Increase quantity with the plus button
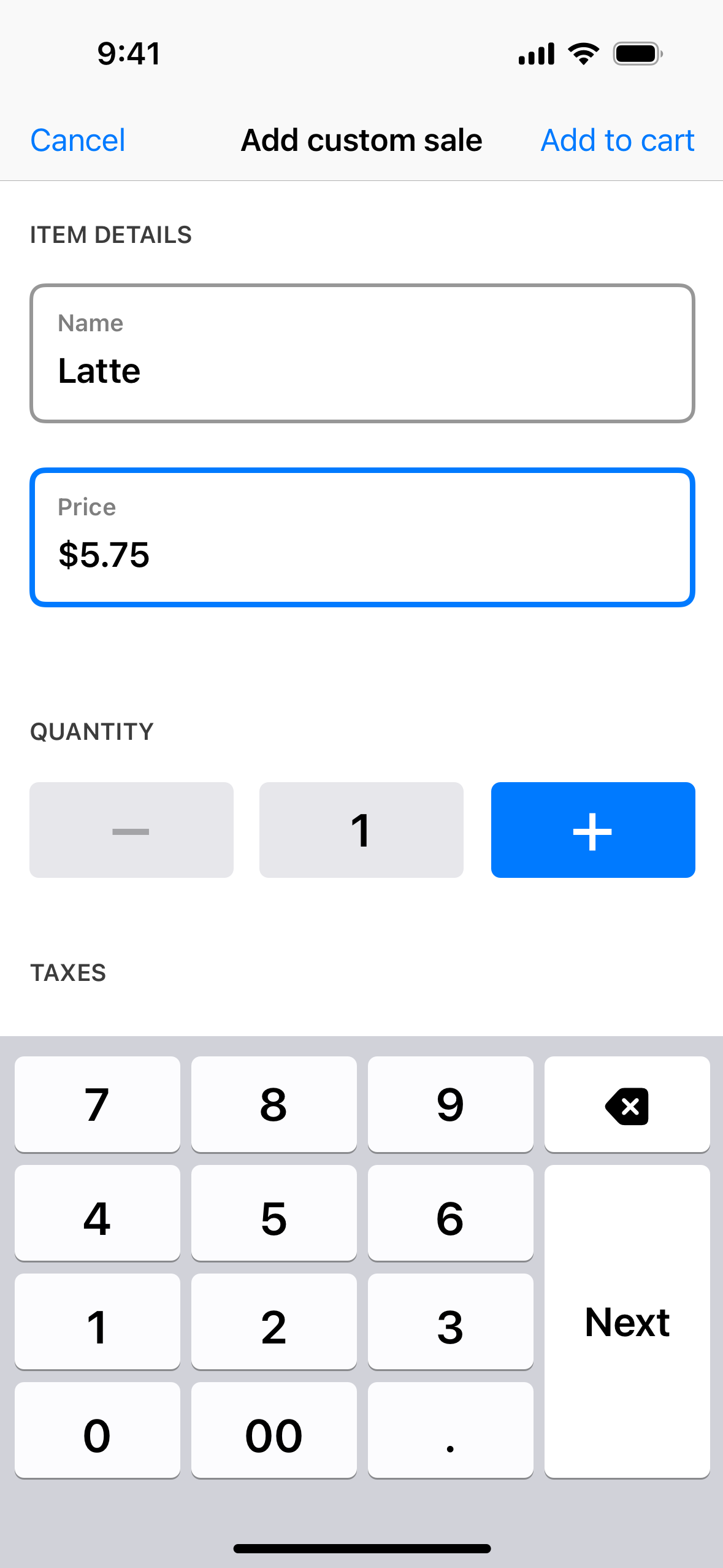Screen dimensions: 723x1568 coord(593,830)
